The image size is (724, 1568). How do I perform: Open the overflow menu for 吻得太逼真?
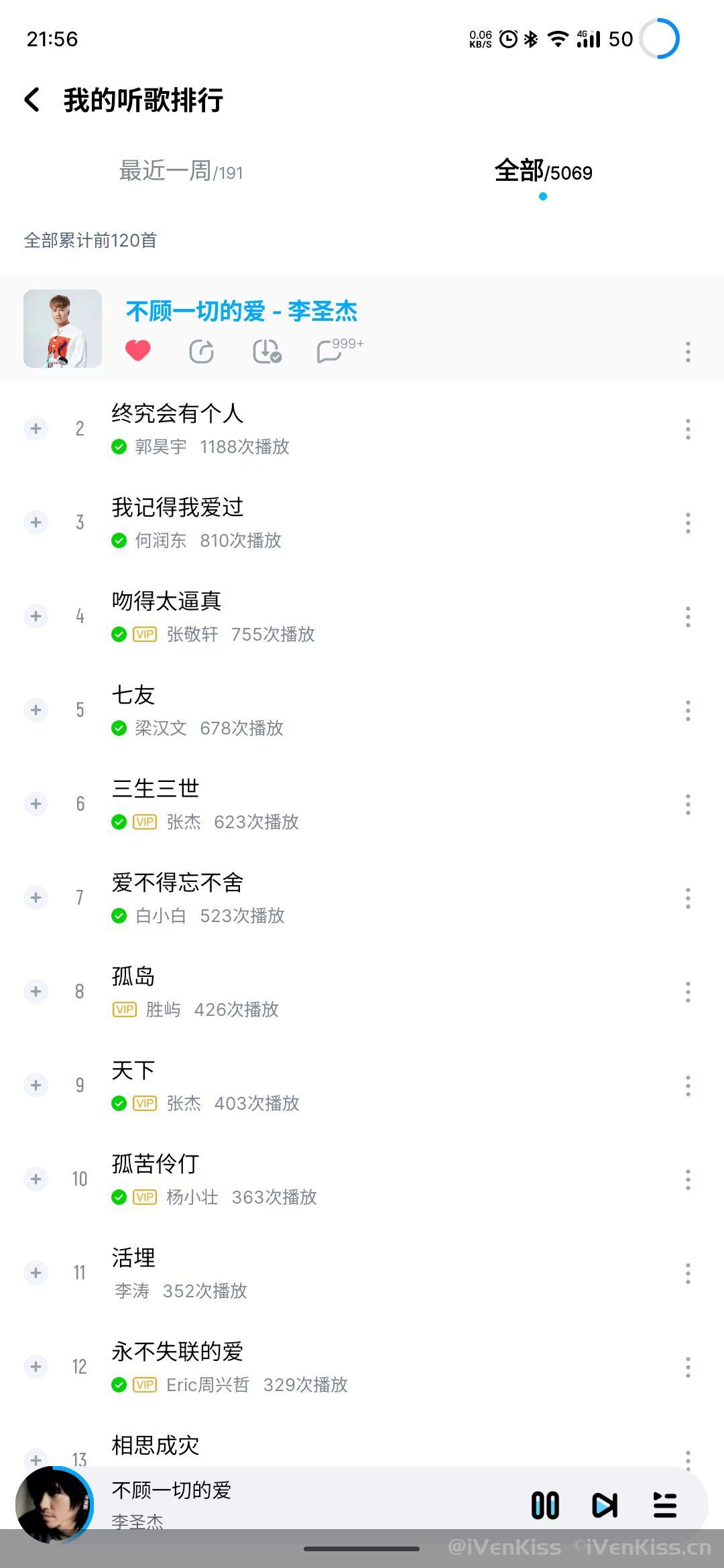pos(688,616)
